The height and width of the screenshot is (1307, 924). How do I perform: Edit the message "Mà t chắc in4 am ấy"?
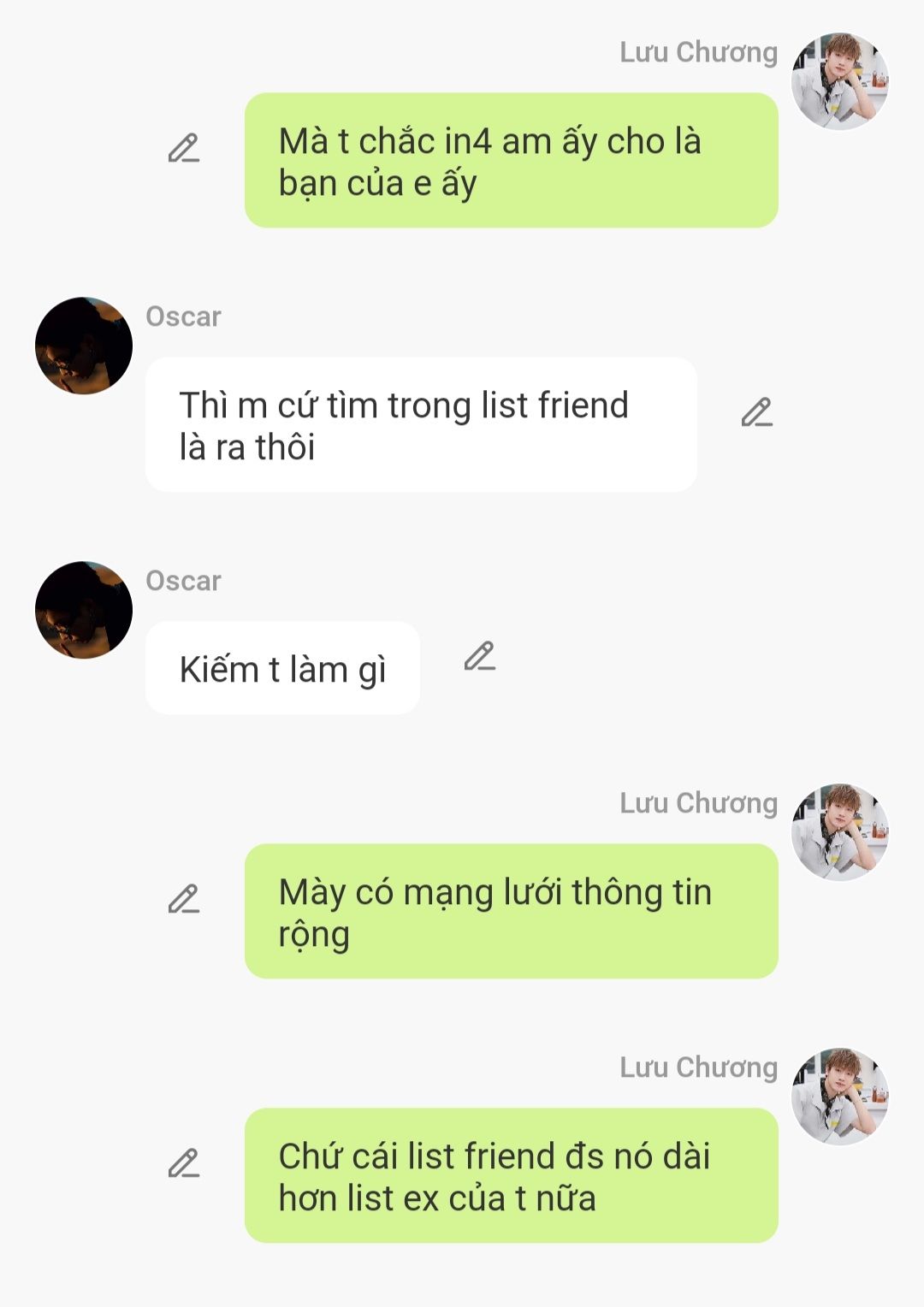(184, 149)
